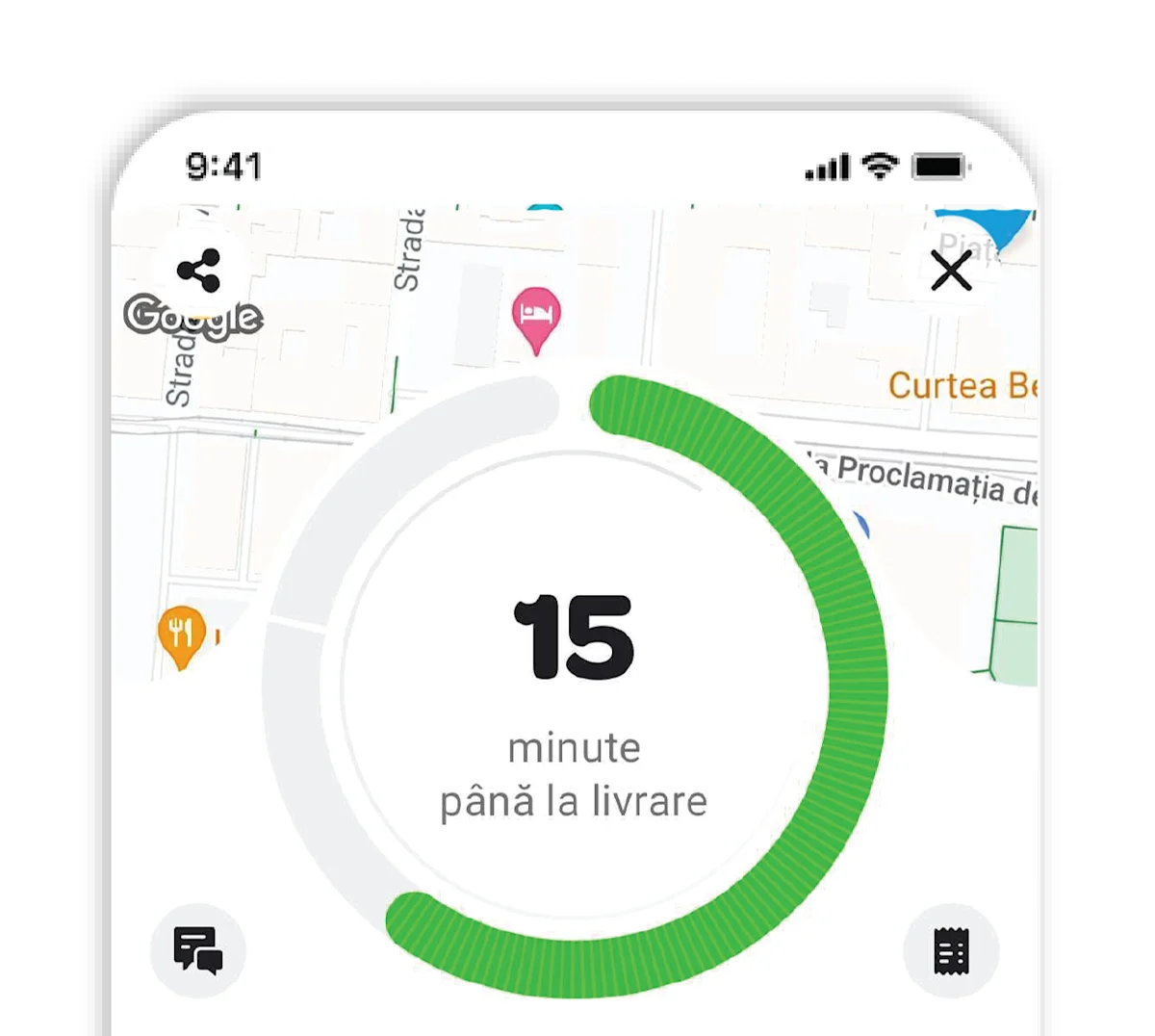
Task: View the order receipt
Action: coord(951,951)
